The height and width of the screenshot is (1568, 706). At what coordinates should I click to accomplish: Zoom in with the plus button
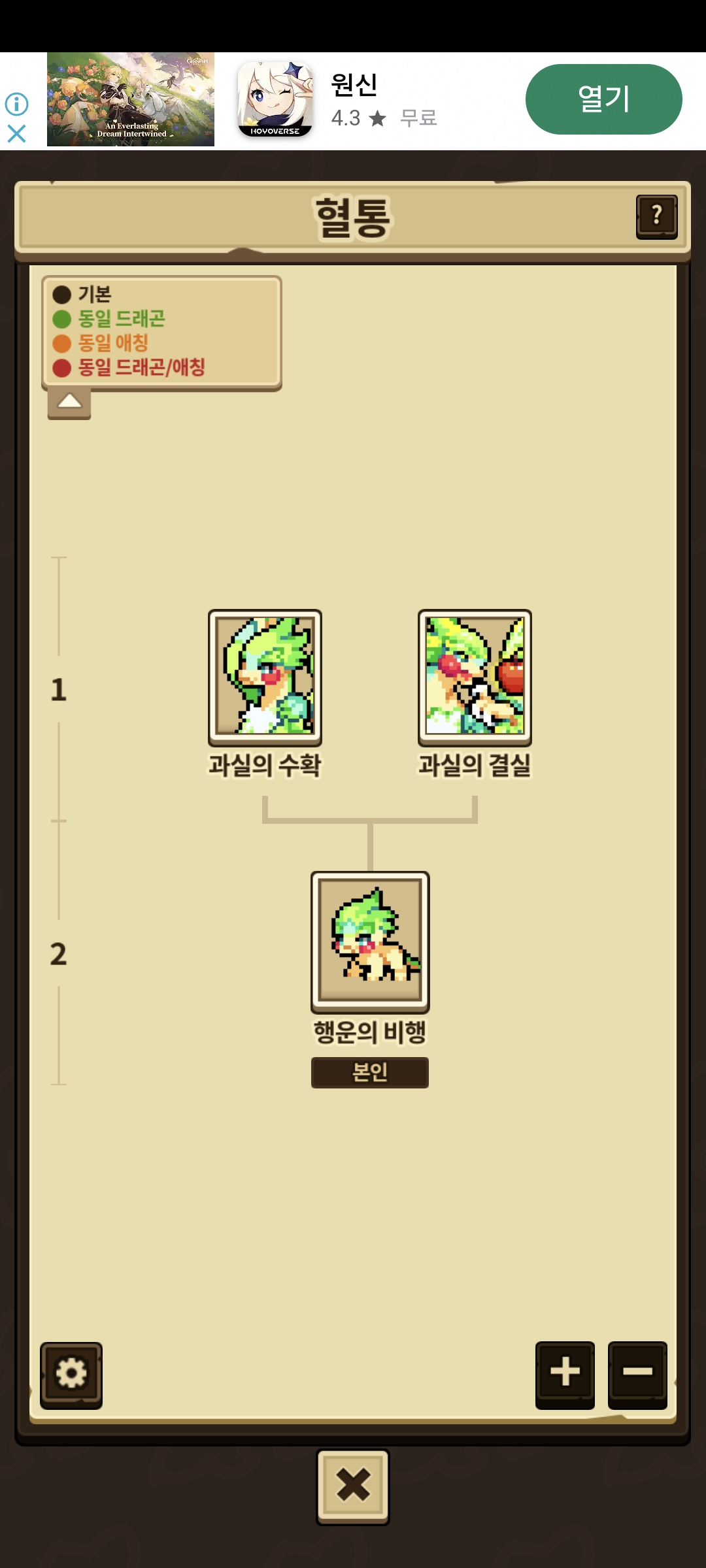[x=565, y=1373]
